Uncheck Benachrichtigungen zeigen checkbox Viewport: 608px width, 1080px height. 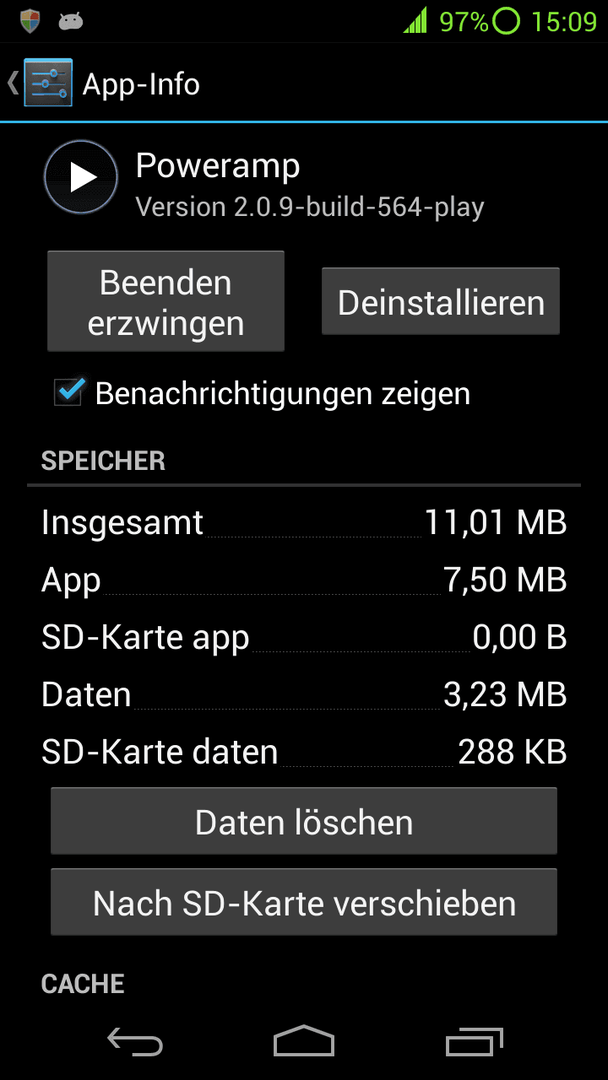tap(69, 393)
